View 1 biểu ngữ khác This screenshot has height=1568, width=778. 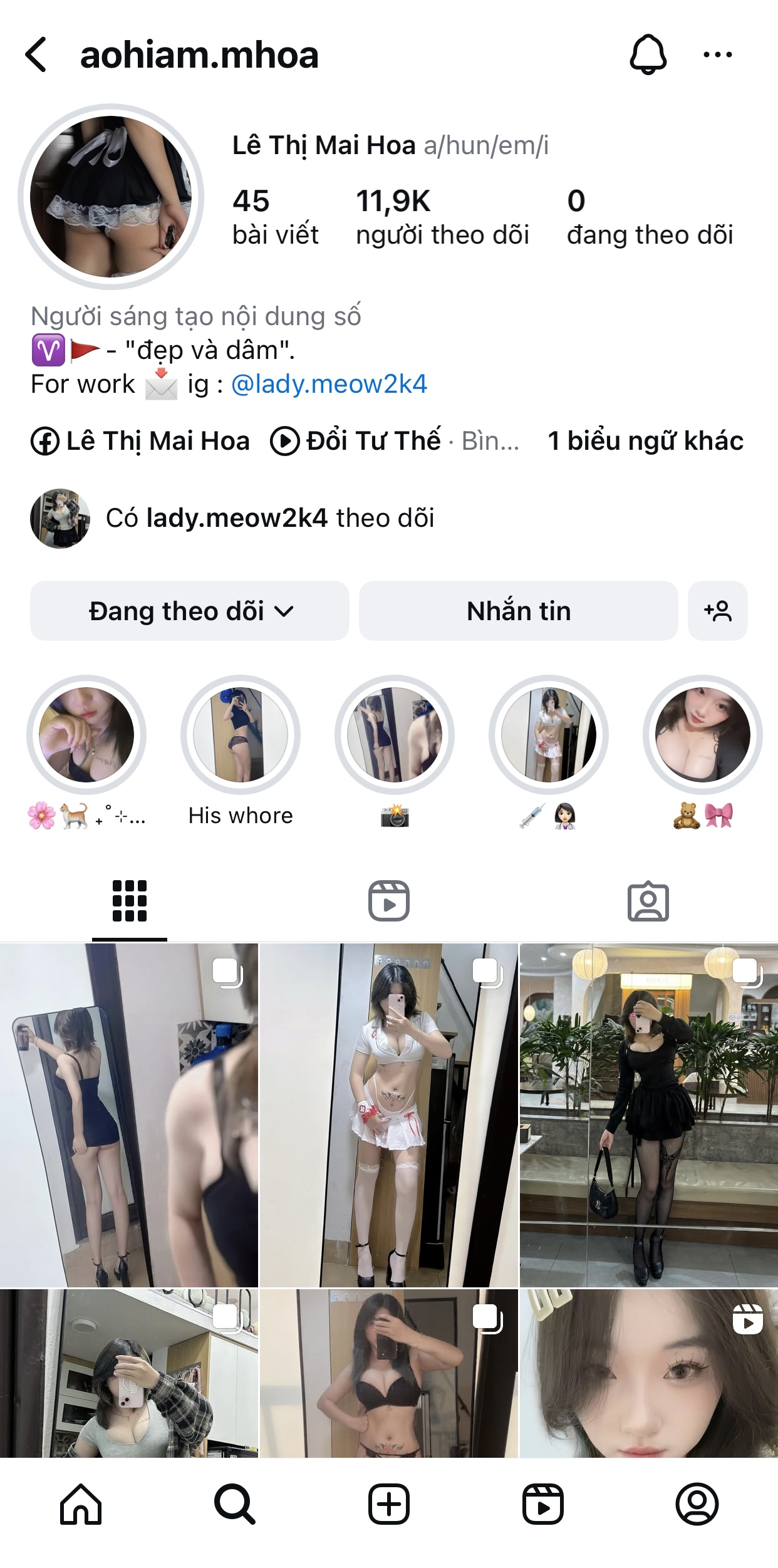[645, 441]
